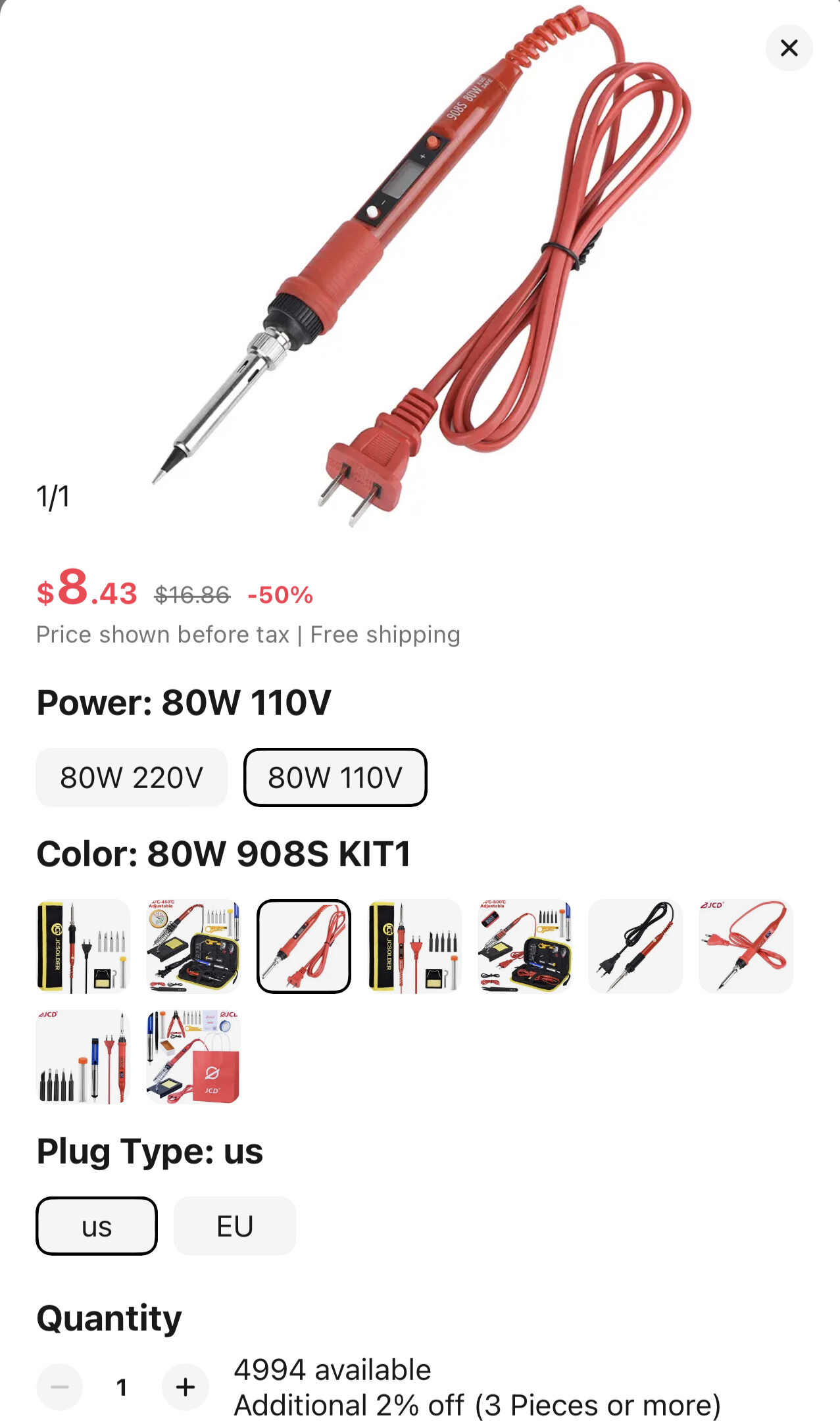Select the selected red iron with US plug swatch

click(x=304, y=947)
